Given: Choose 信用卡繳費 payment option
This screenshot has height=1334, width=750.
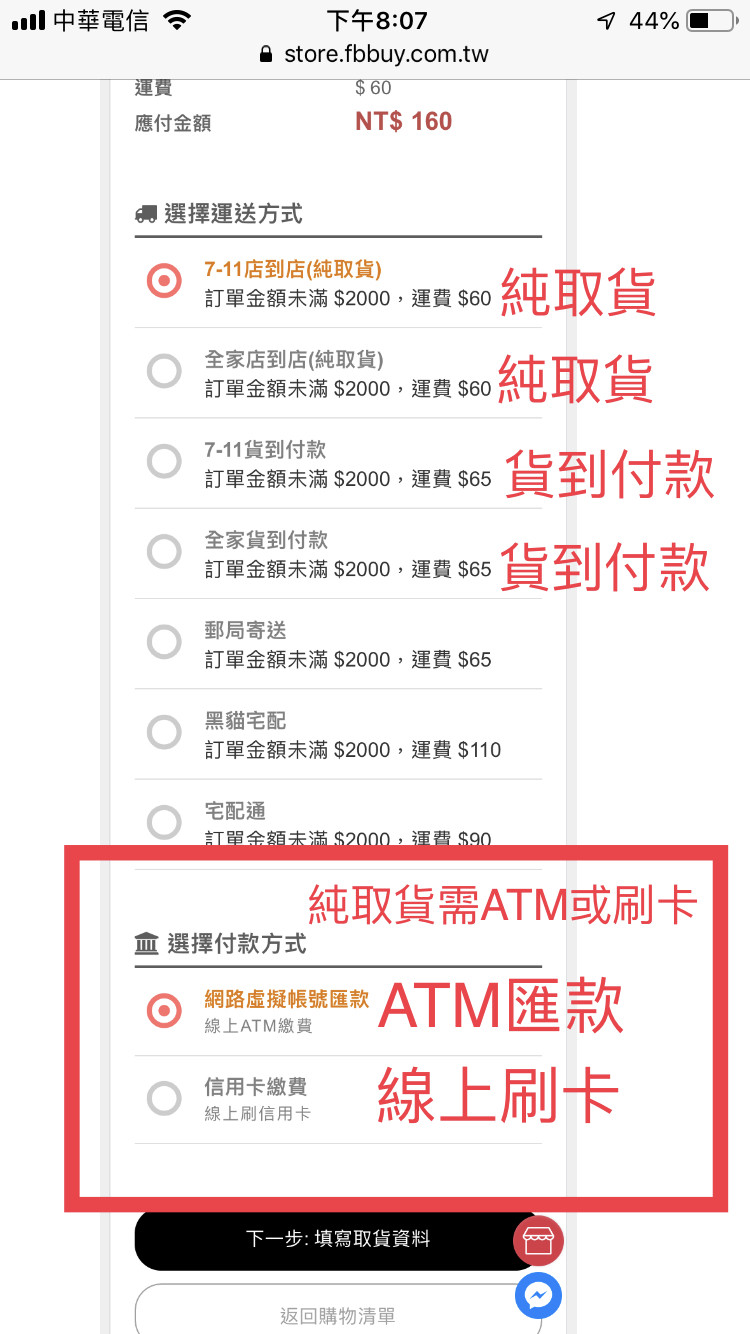Looking at the screenshot, I should pyautogui.click(x=164, y=1099).
